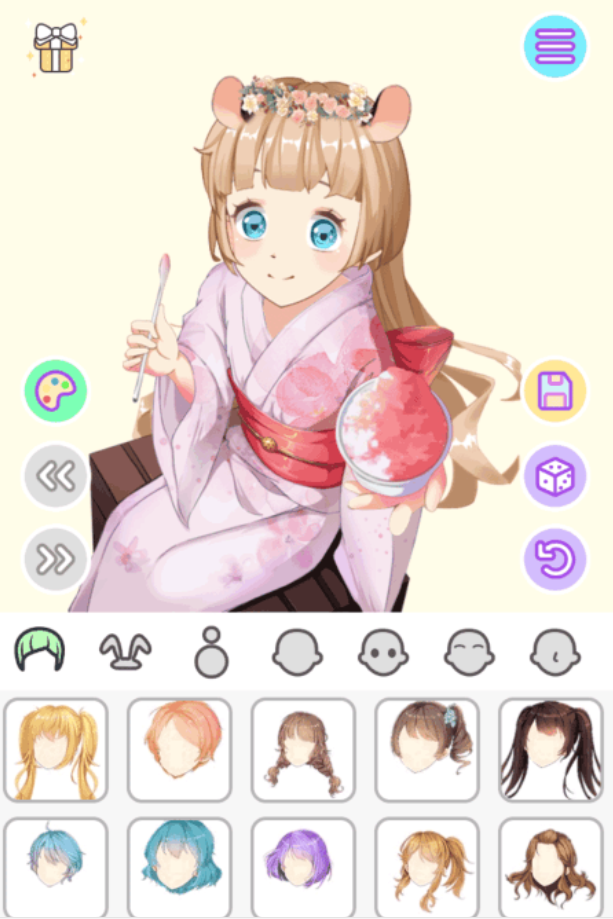Image resolution: width=613 pixels, height=919 pixels.
Task: Select the hair category tab
Action: (40, 652)
